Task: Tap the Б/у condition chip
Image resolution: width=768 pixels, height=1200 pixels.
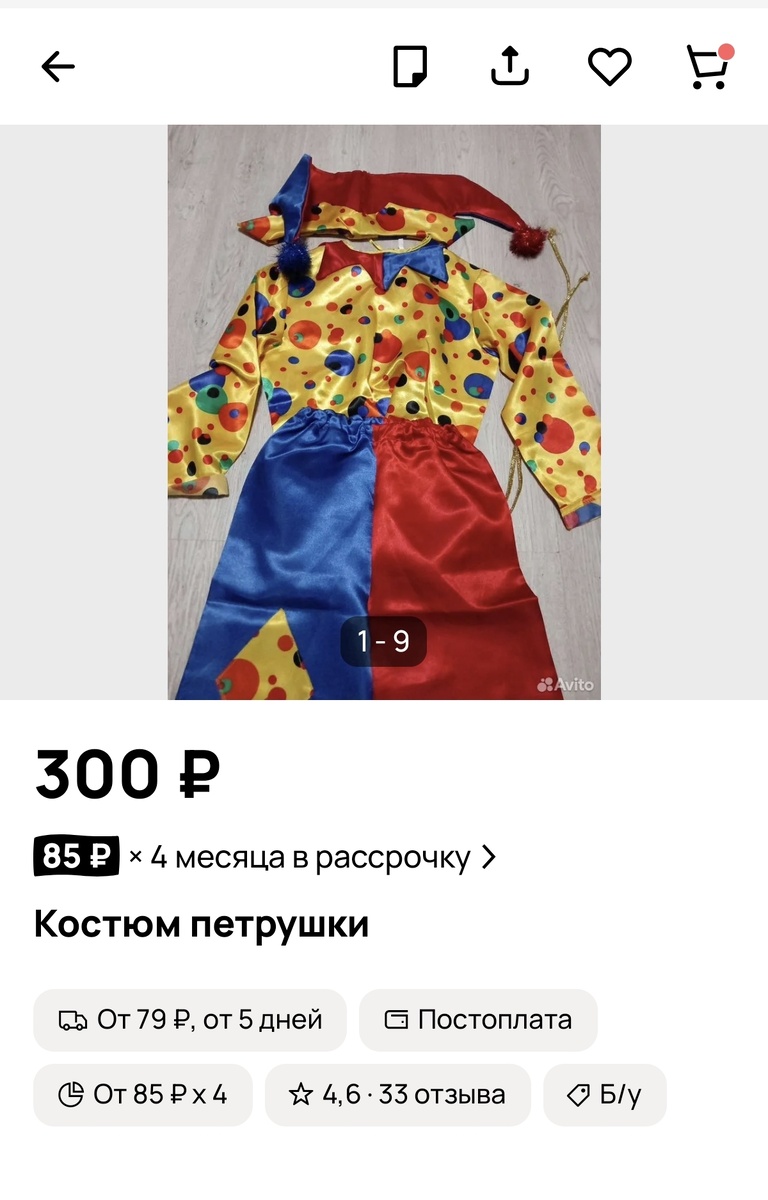Action: coord(604,1095)
